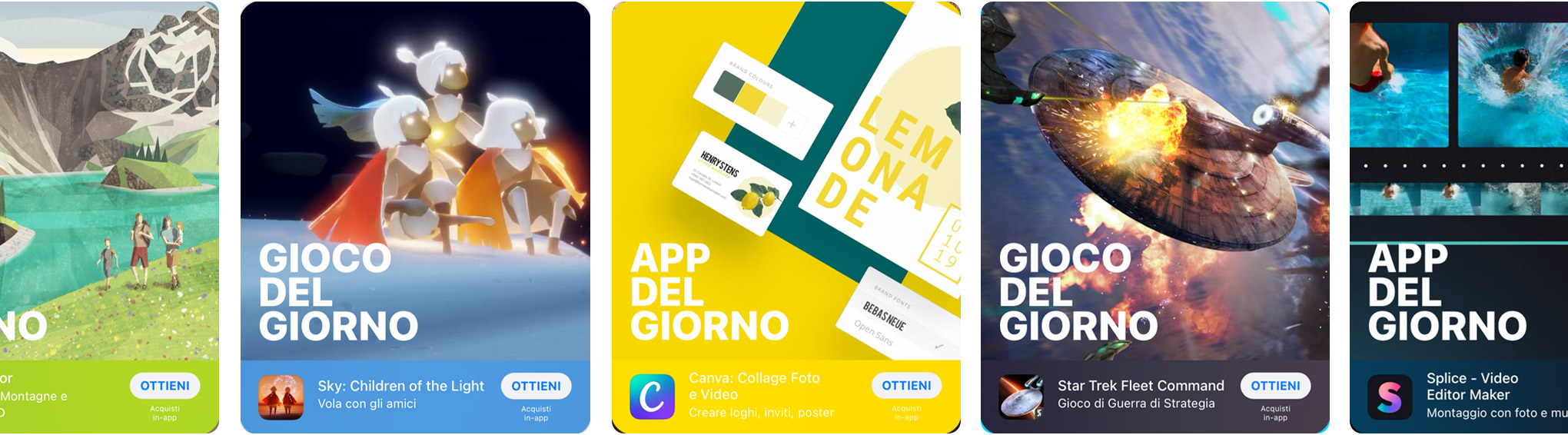1568x435 pixels.
Task: Tap OTTIENI for Canva: Collage Foto e Video
Action: point(906,386)
